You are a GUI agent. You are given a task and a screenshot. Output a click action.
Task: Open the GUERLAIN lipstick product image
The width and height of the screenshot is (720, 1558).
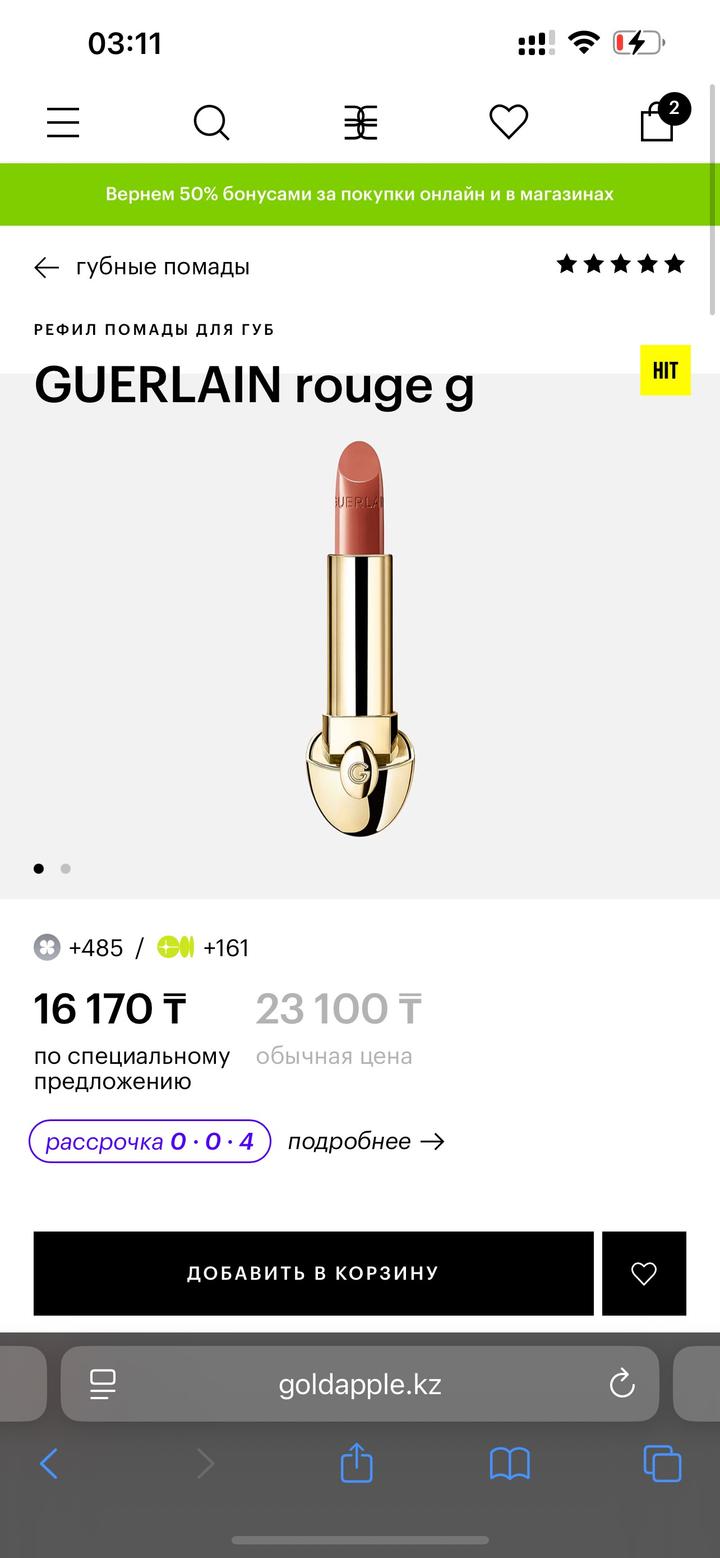pyautogui.click(x=360, y=640)
